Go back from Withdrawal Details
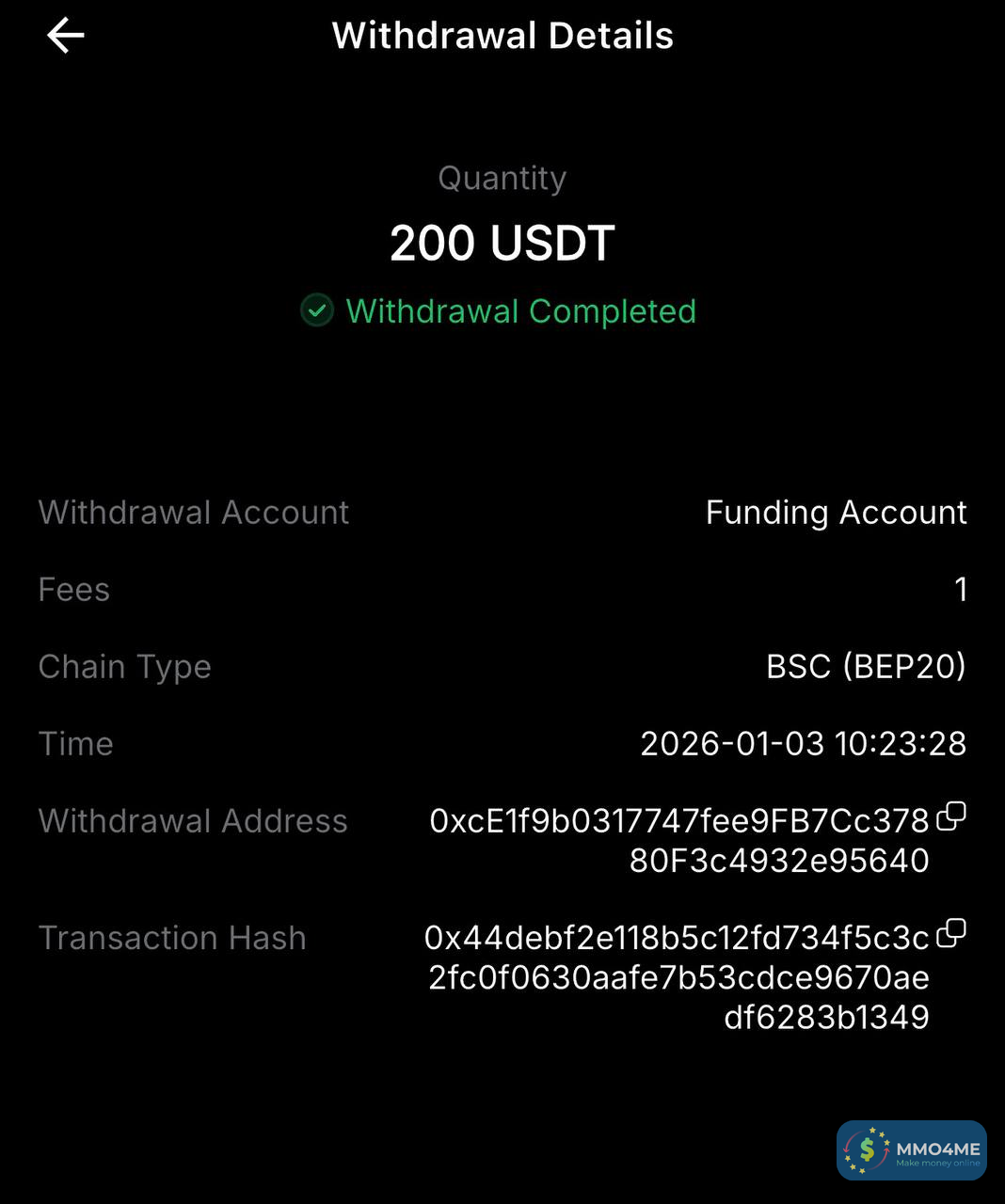Viewport: 1005px width, 1204px height. (66, 37)
